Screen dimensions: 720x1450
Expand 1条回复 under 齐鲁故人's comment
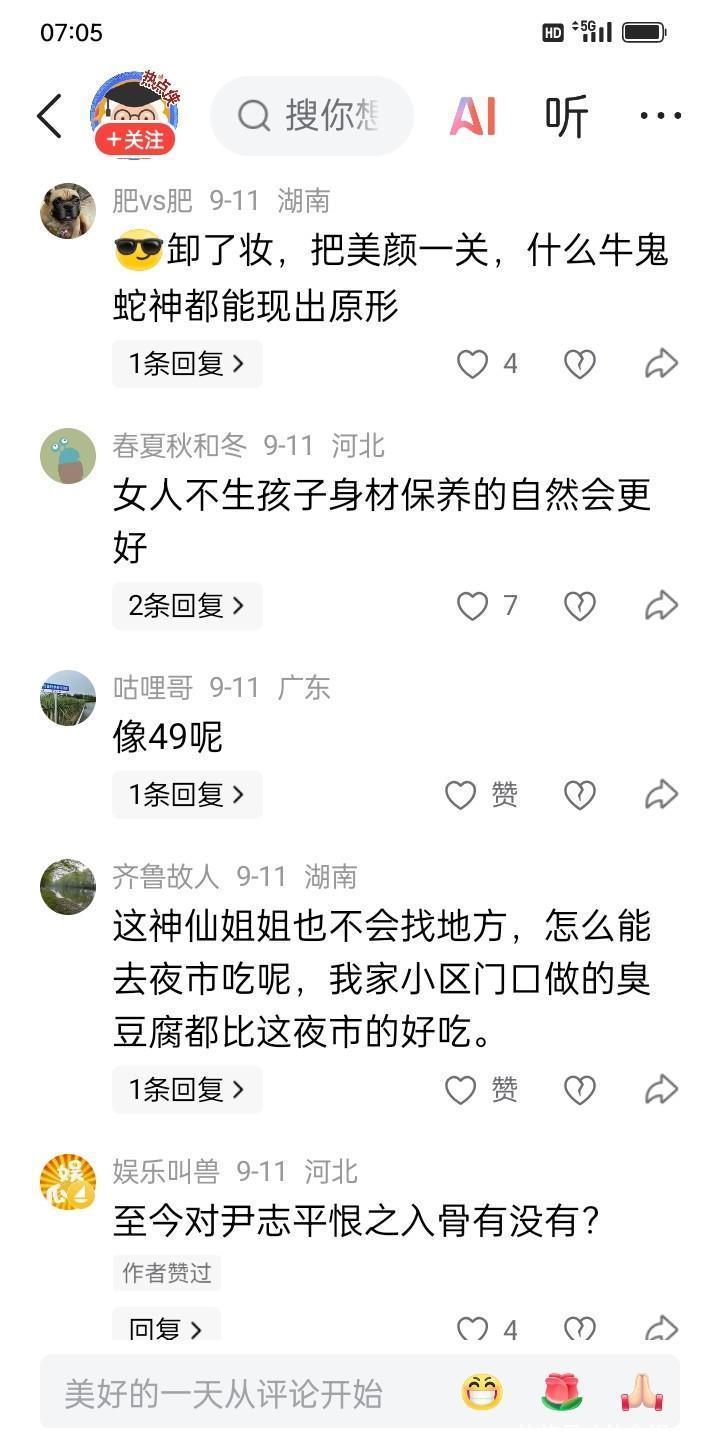pyautogui.click(x=187, y=1089)
